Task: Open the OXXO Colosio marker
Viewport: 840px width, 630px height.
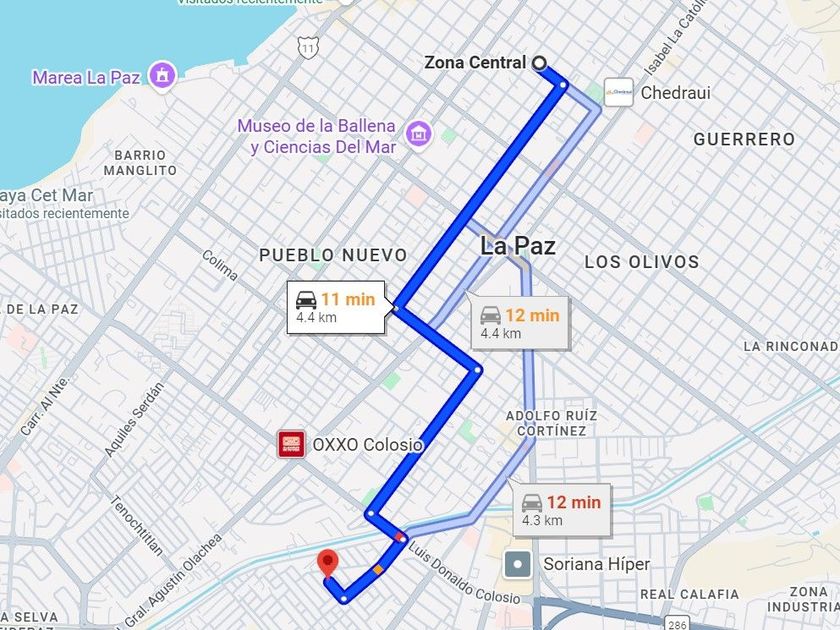Action: (x=291, y=444)
